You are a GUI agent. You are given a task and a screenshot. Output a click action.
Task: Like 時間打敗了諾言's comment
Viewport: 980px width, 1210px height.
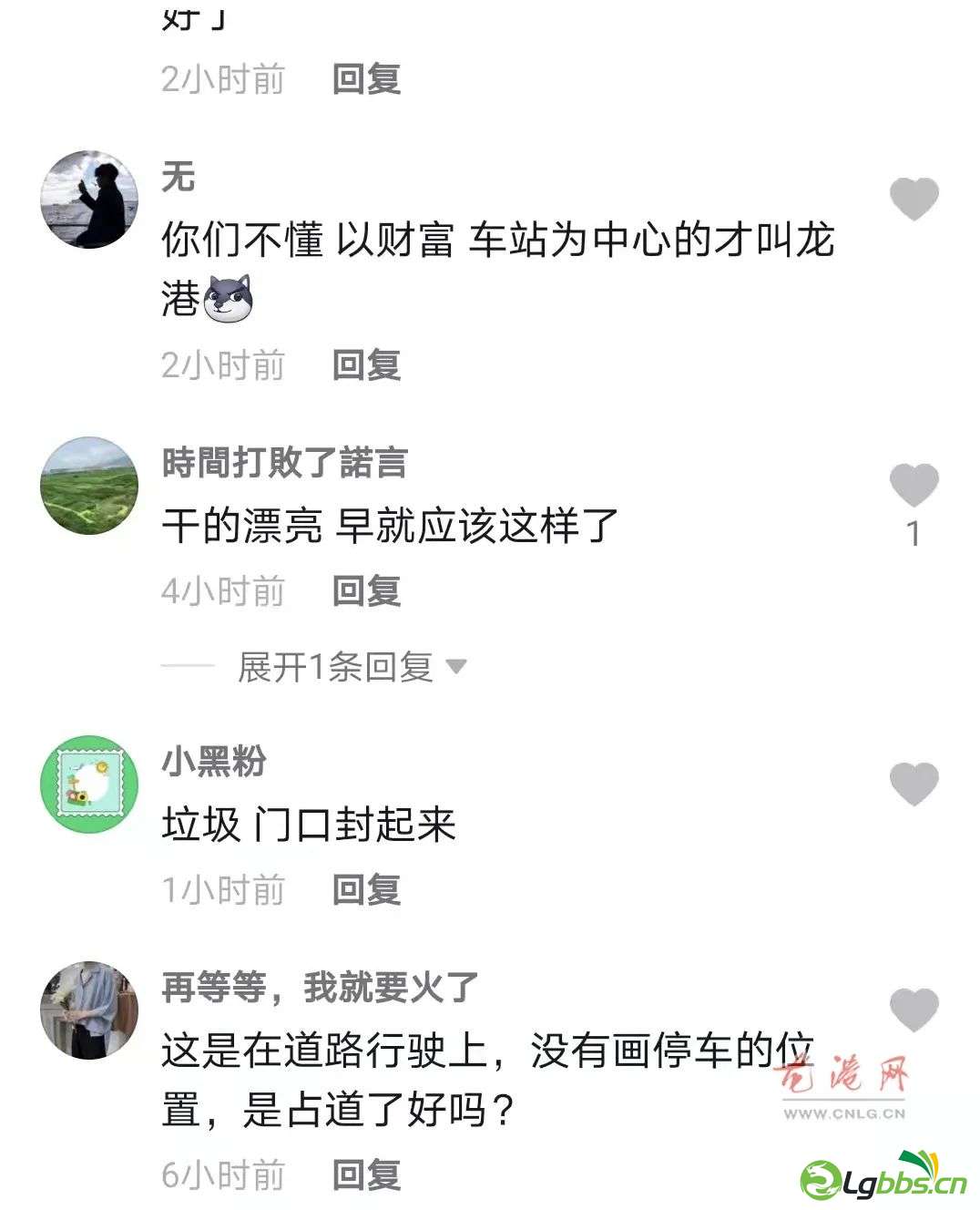click(914, 485)
